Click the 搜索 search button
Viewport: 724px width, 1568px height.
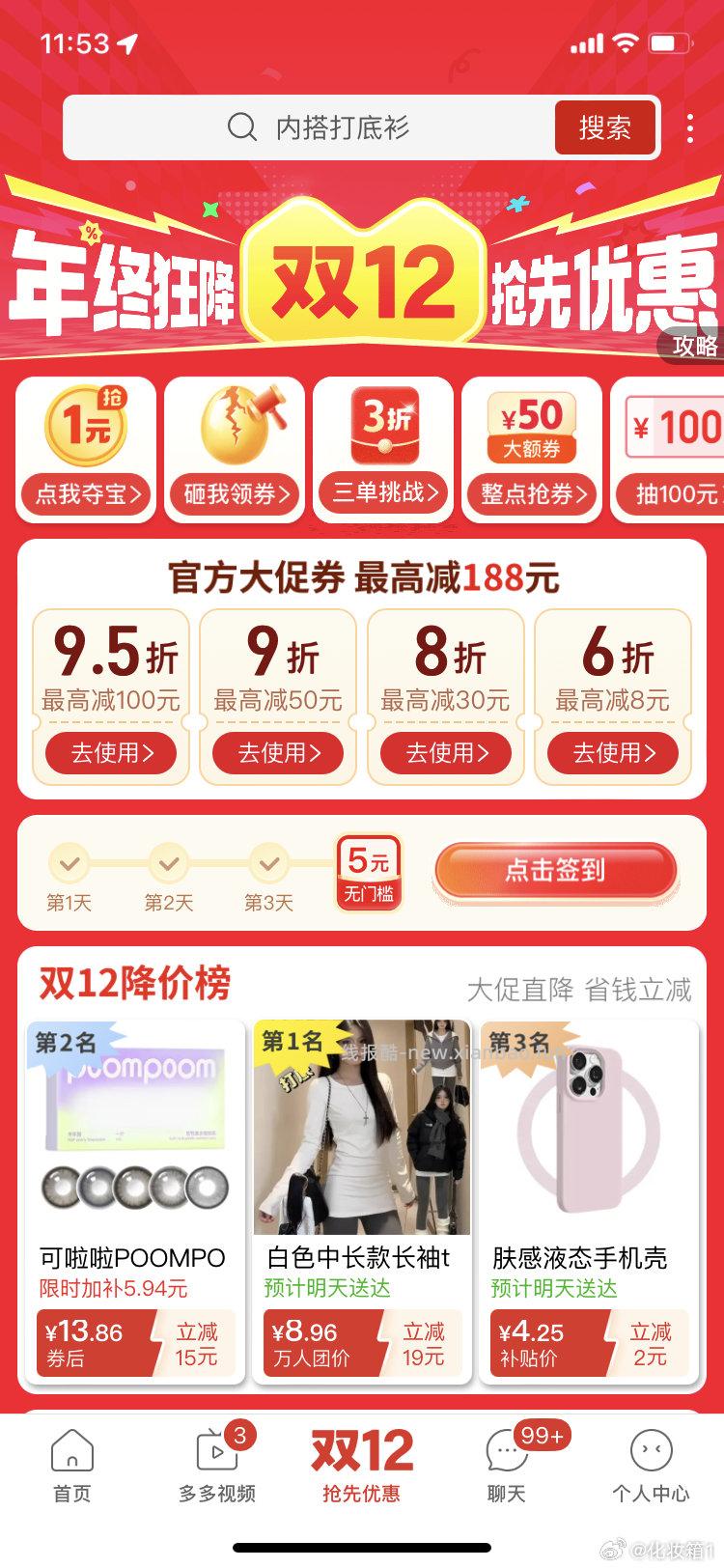(x=607, y=126)
